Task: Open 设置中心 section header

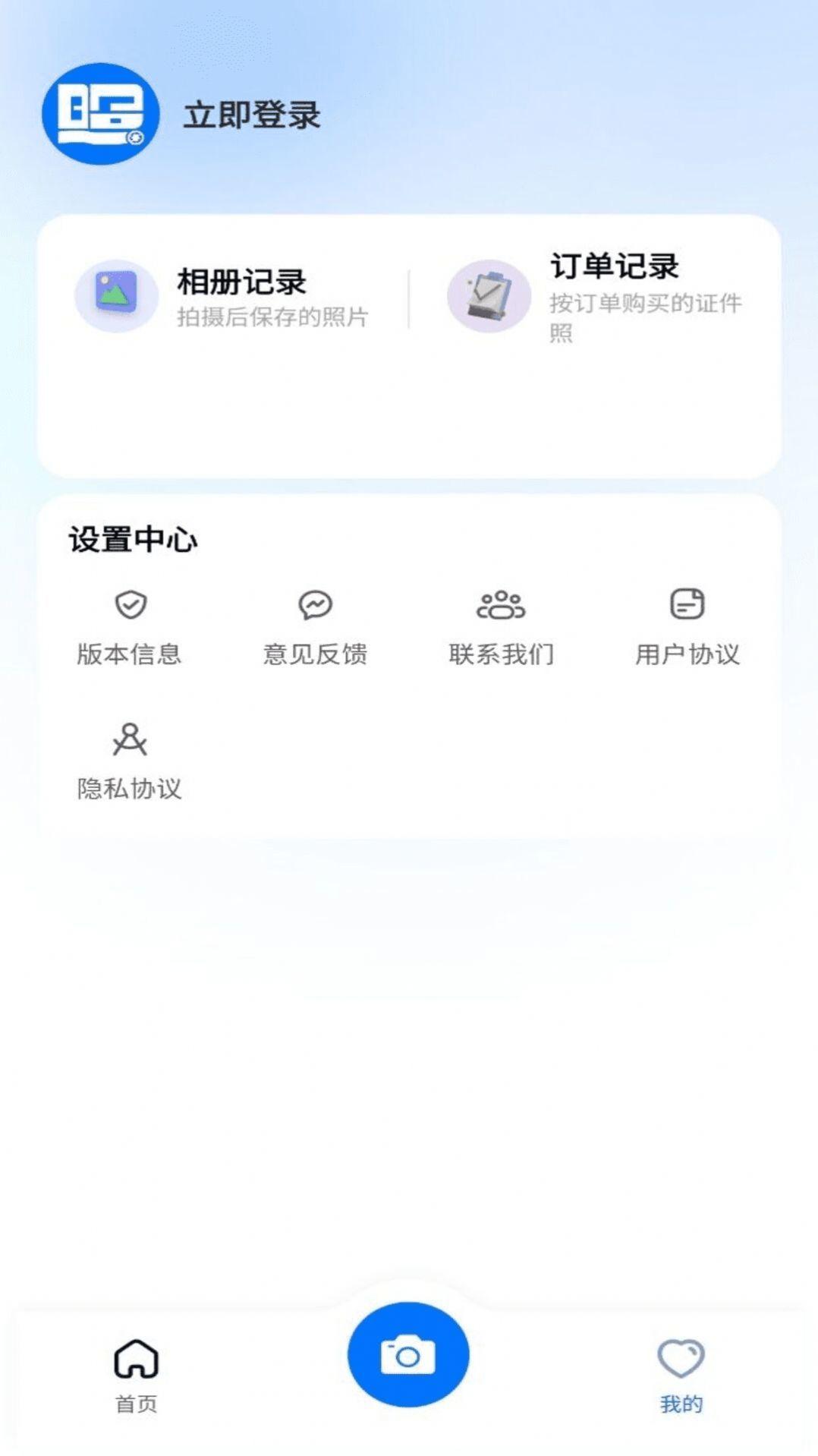Action: pyautogui.click(x=131, y=540)
